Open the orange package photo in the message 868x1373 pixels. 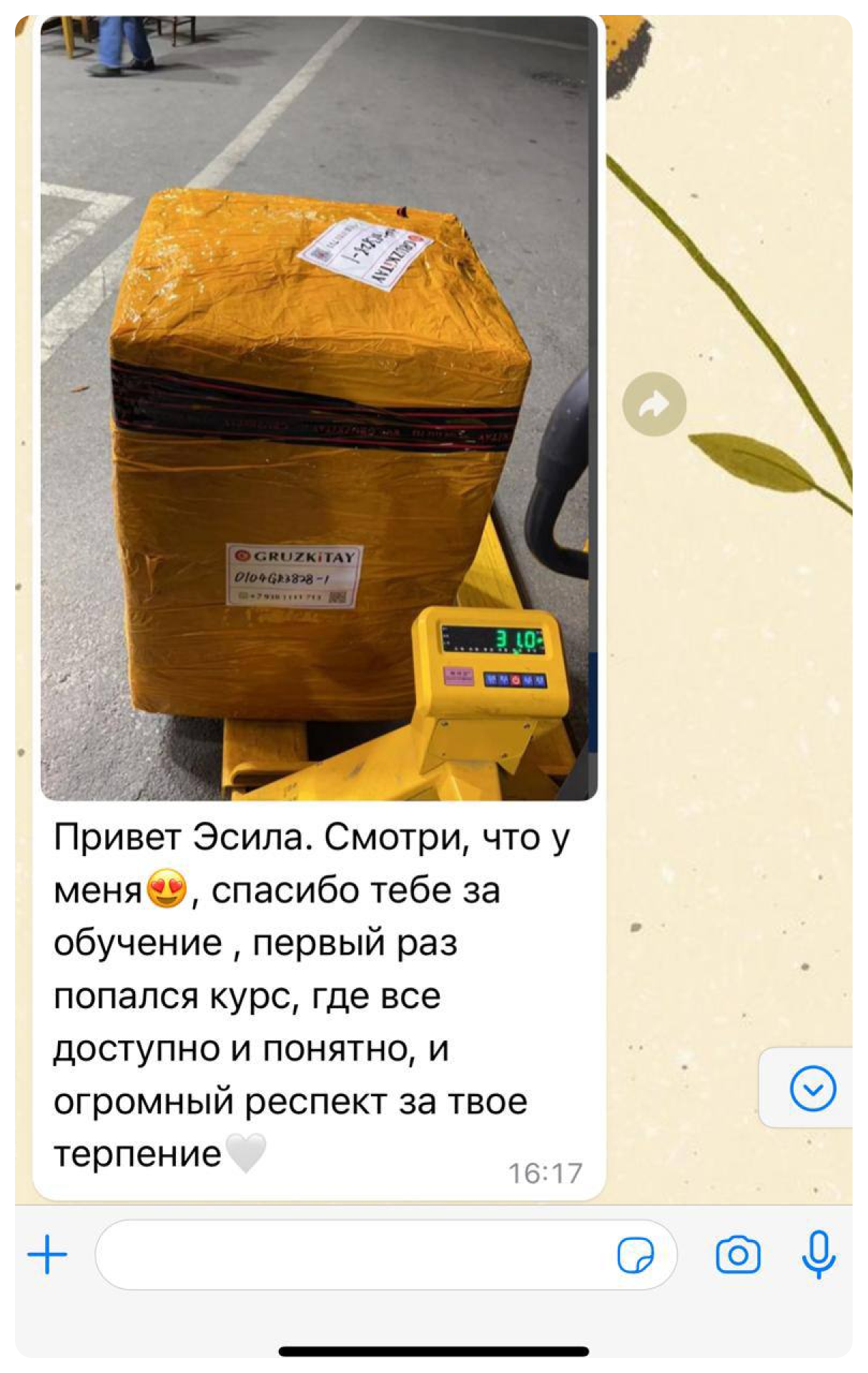click(x=319, y=408)
